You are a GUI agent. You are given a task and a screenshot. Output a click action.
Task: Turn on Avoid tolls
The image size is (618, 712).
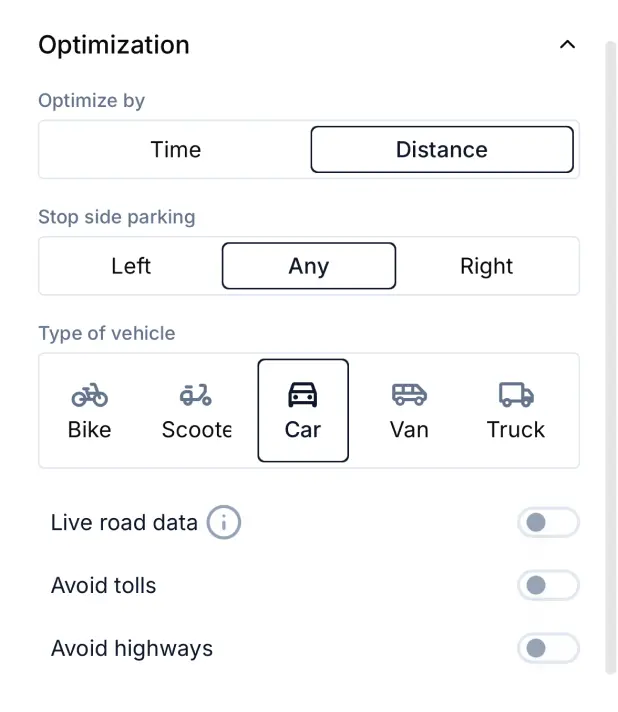pos(547,585)
